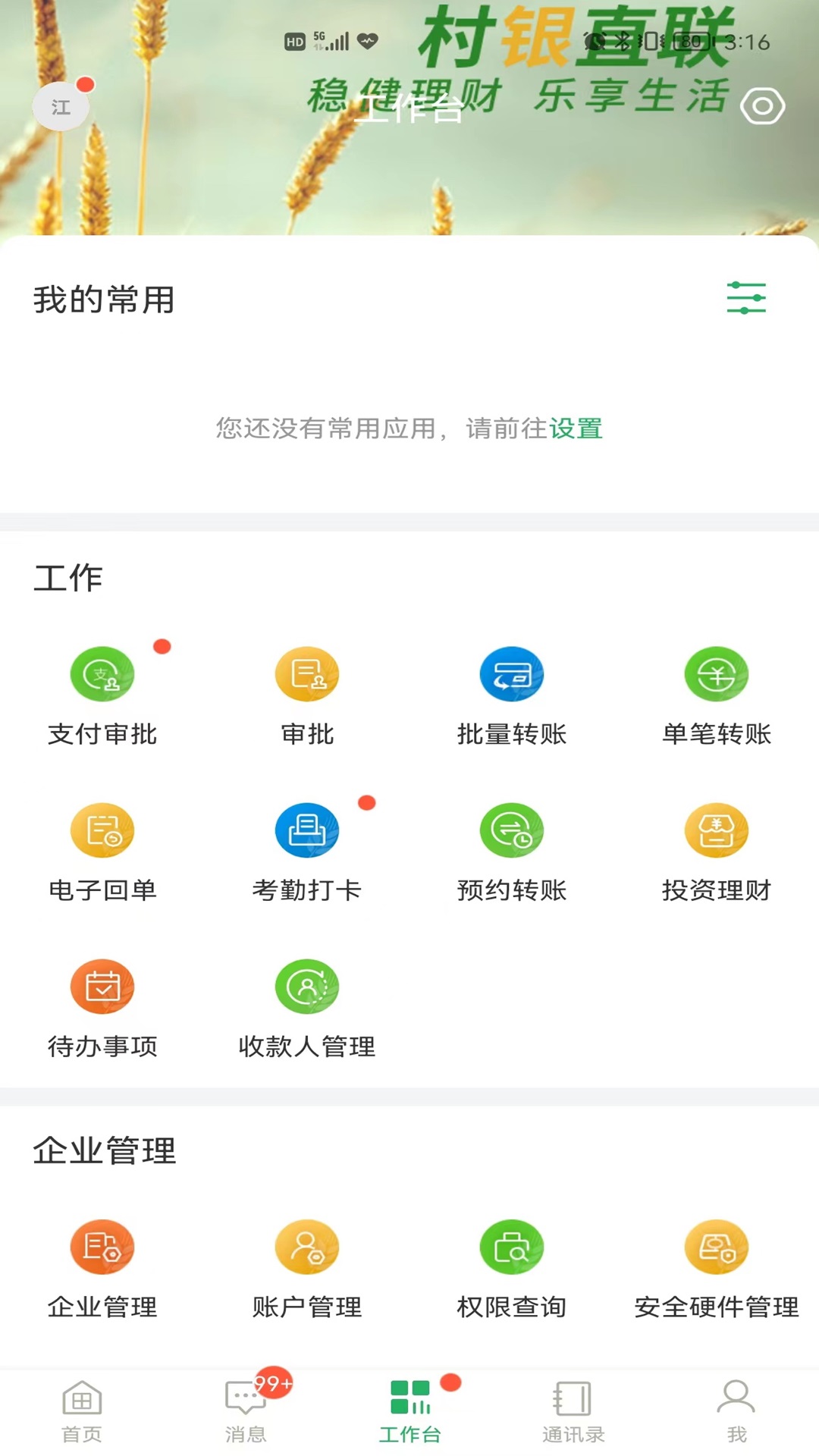Switch to the 通讯录 tab

tap(573, 1411)
